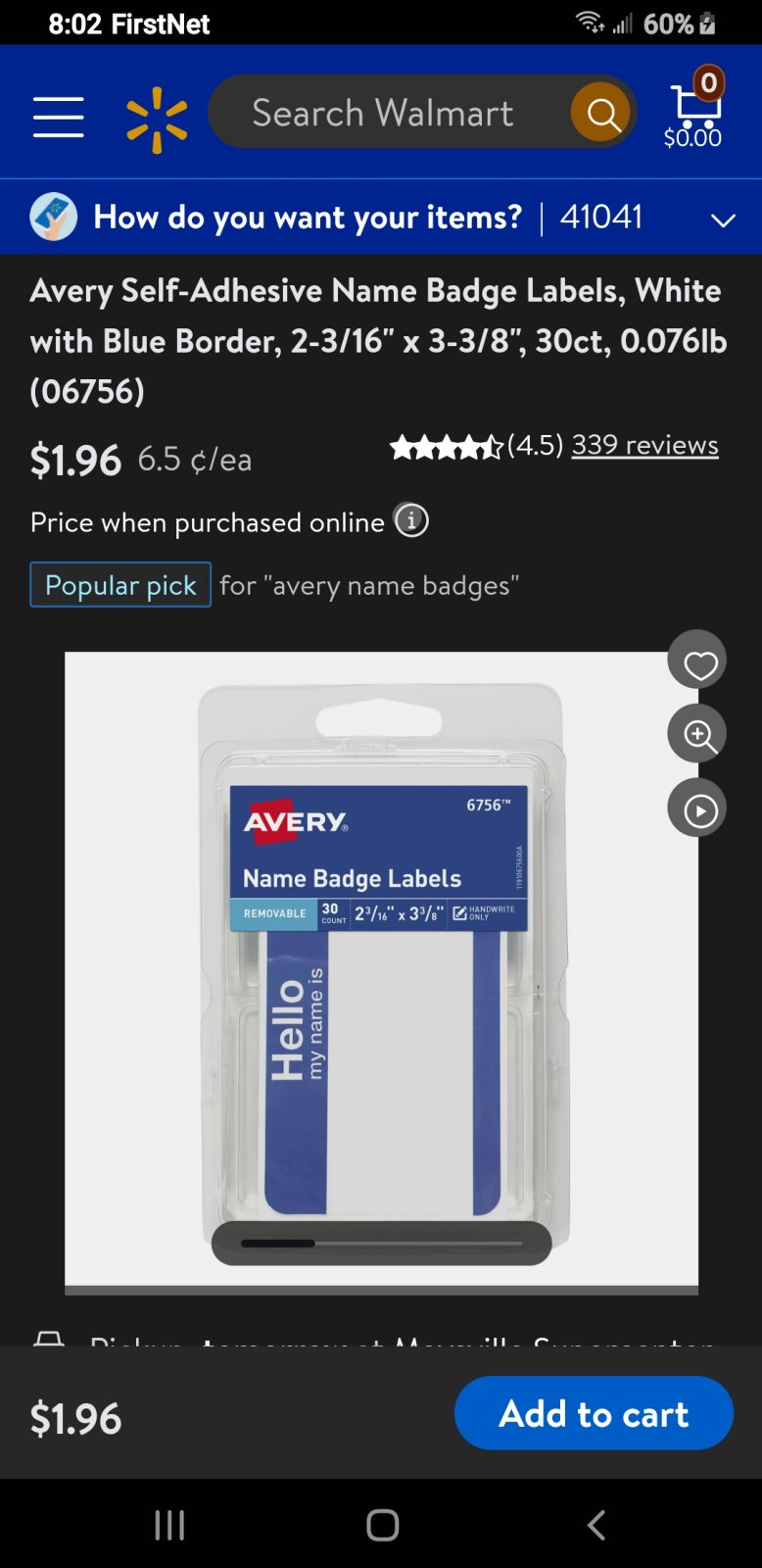Image resolution: width=762 pixels, height=1568 pixels.
Task: Add to cart
Action: coord(594,1413)
